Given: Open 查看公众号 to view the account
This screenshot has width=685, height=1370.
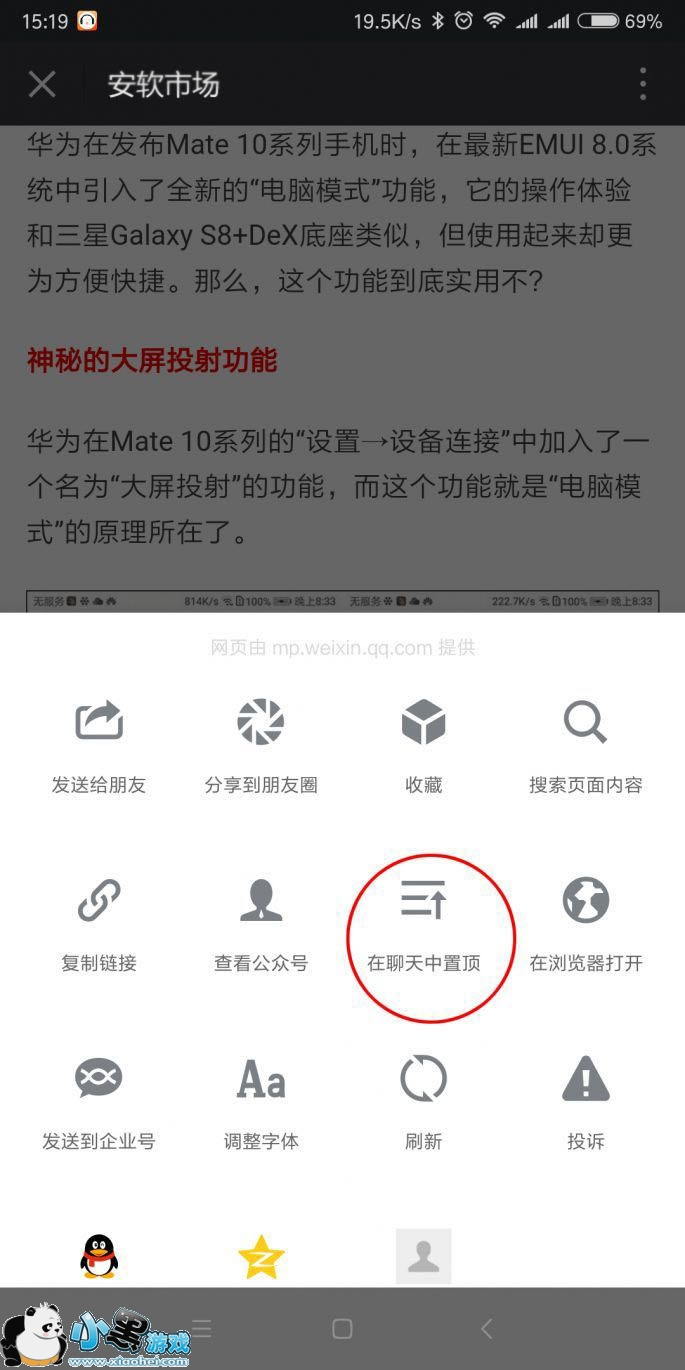Looking at the screenshot, I should click(261, 924).
